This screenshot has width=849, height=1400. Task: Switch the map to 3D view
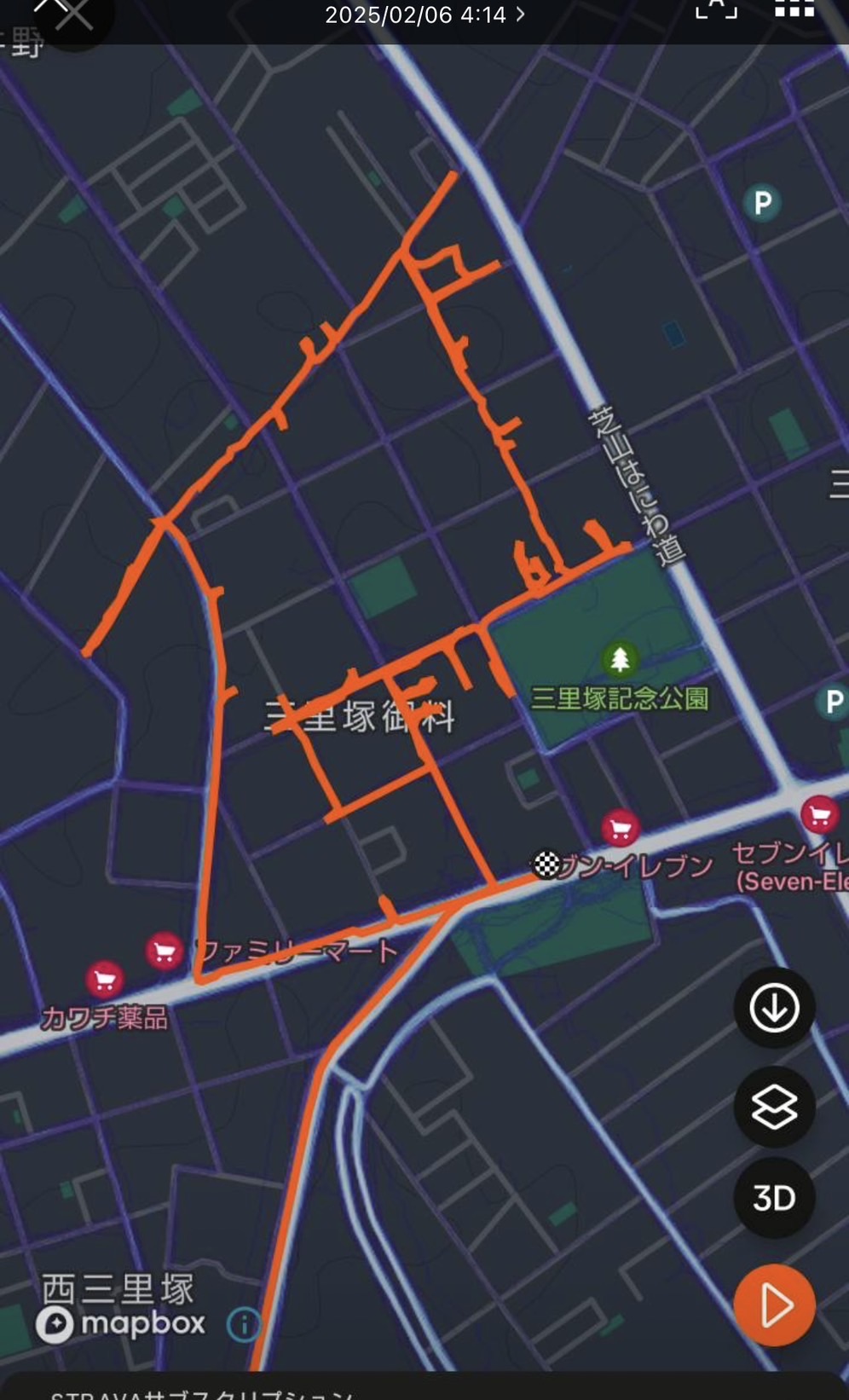774,1198
